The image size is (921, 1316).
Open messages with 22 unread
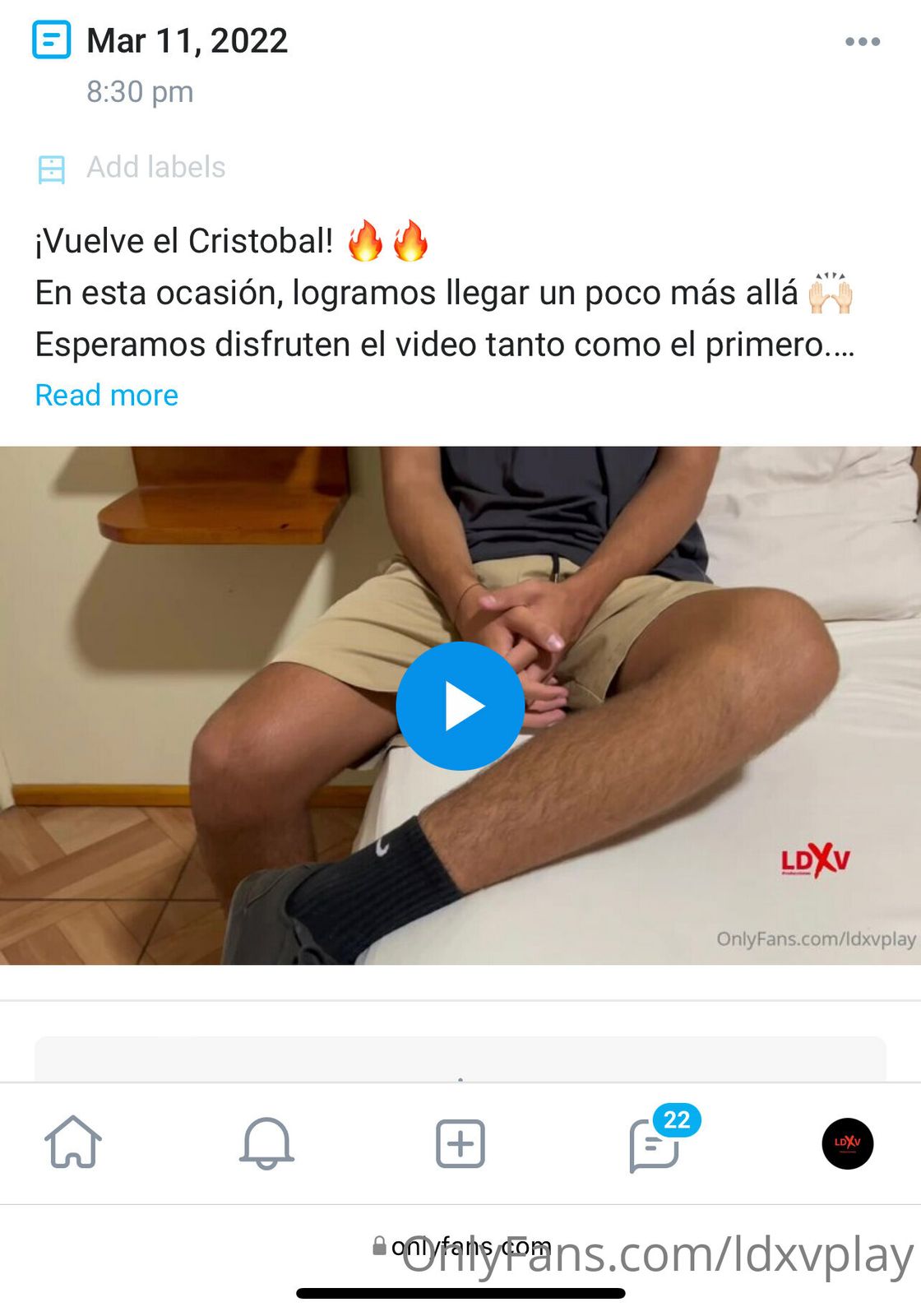[655, 1144]
